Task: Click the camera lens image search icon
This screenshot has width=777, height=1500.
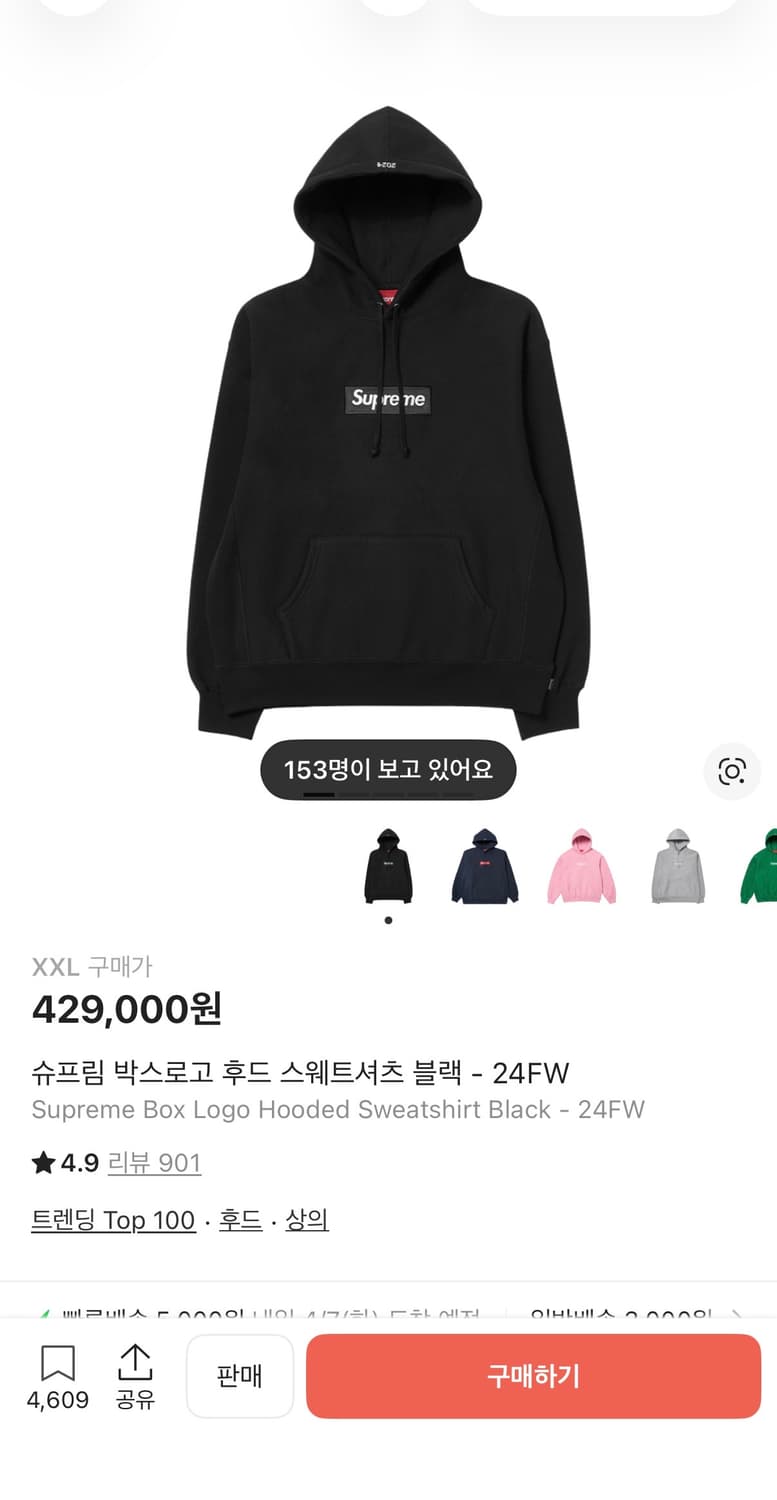Action: 733,771
